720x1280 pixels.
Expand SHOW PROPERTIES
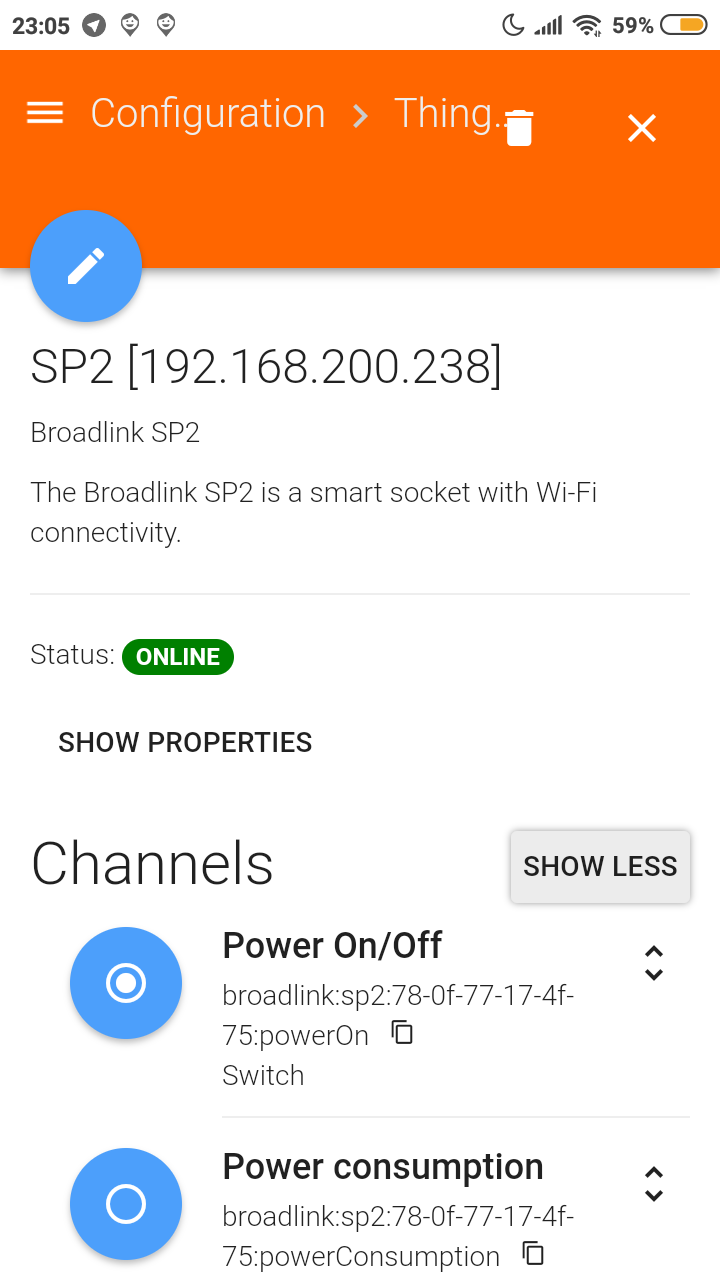tap(185, 742)
